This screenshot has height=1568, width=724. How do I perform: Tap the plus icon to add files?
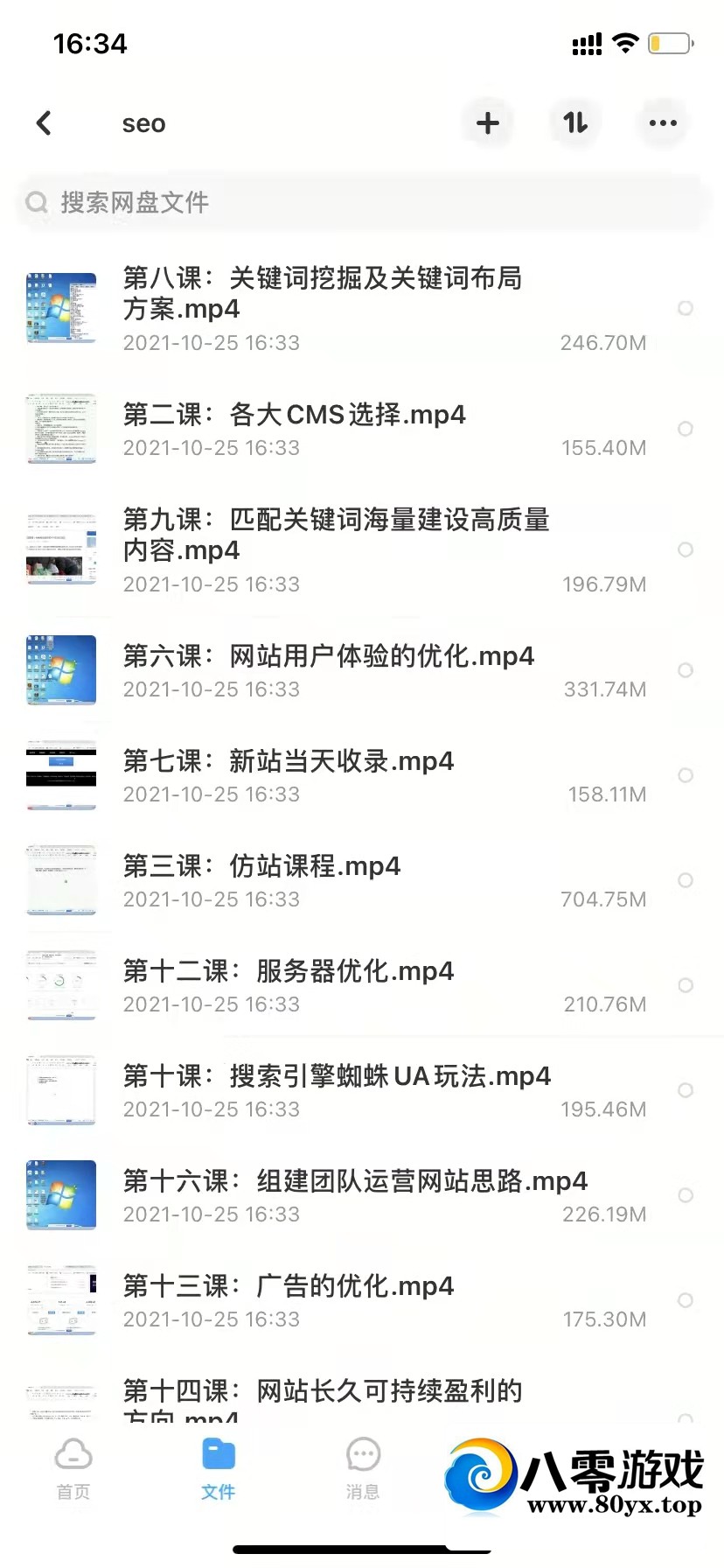[x=487, y=123]
